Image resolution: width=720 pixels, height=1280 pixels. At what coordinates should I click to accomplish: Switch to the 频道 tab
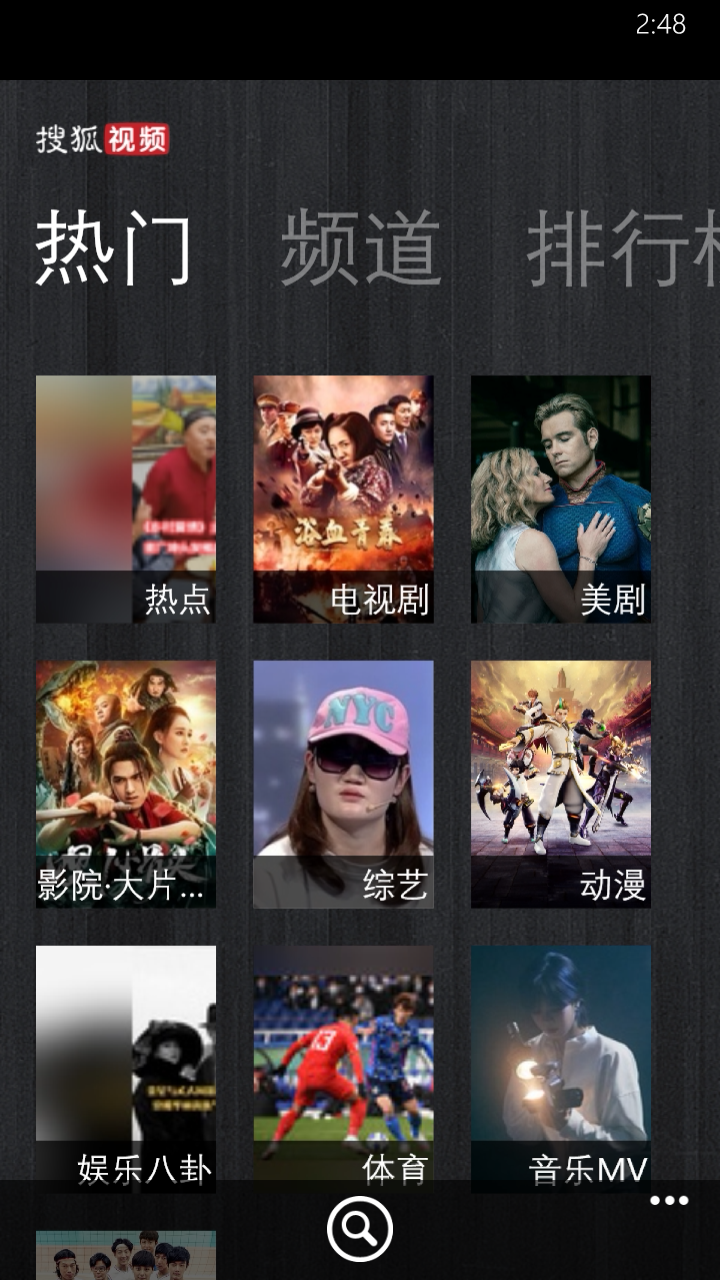click(360, 248)
